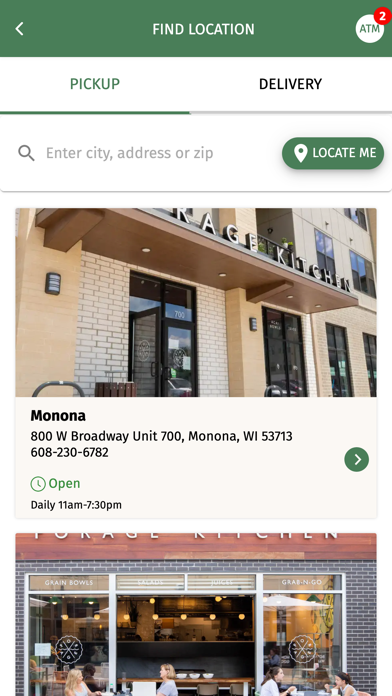Tap the Locate Me button
Viewport: 392px width, 696px height.
click(333, 153)
